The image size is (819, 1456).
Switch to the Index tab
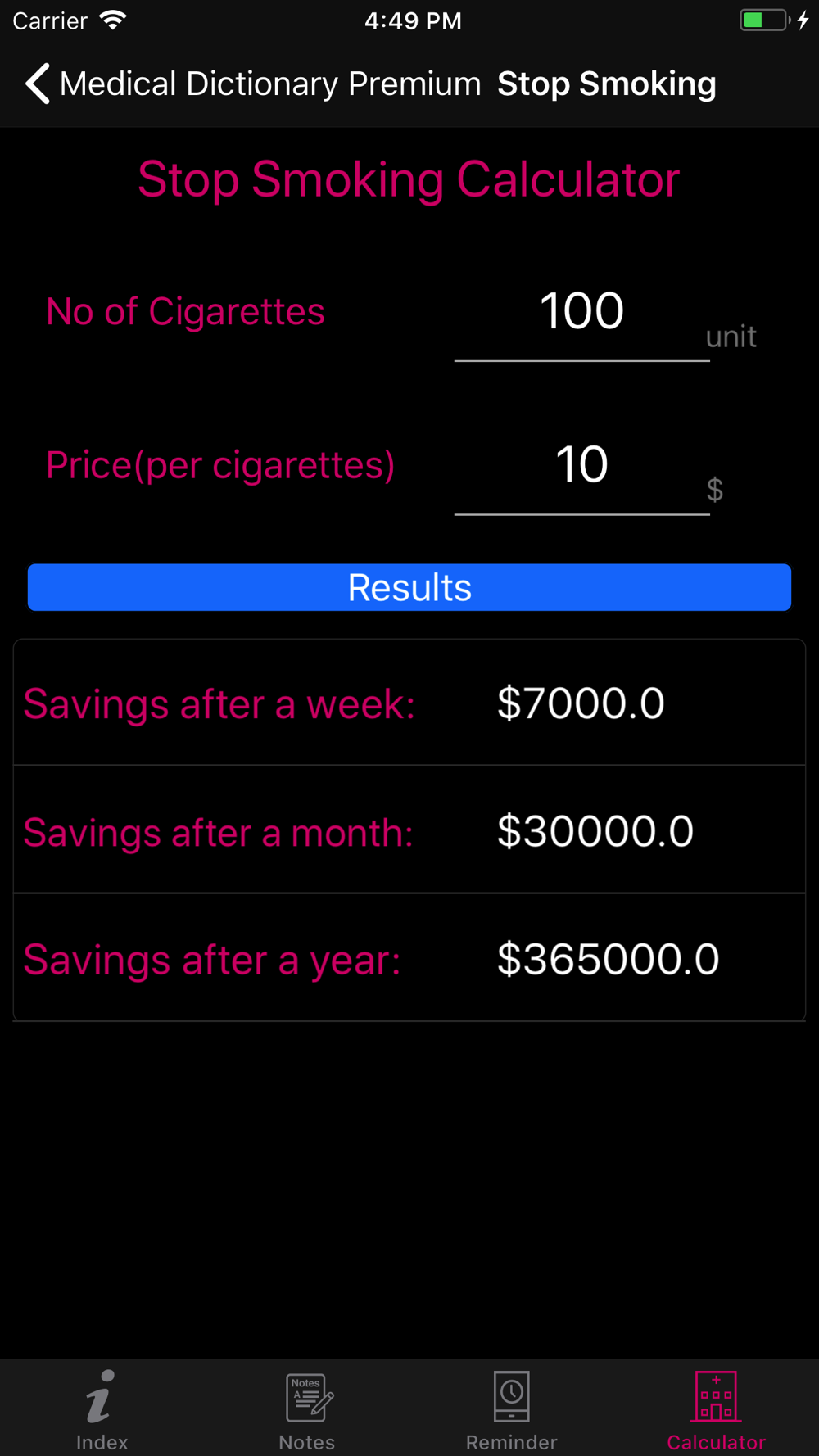(102, 1410)
